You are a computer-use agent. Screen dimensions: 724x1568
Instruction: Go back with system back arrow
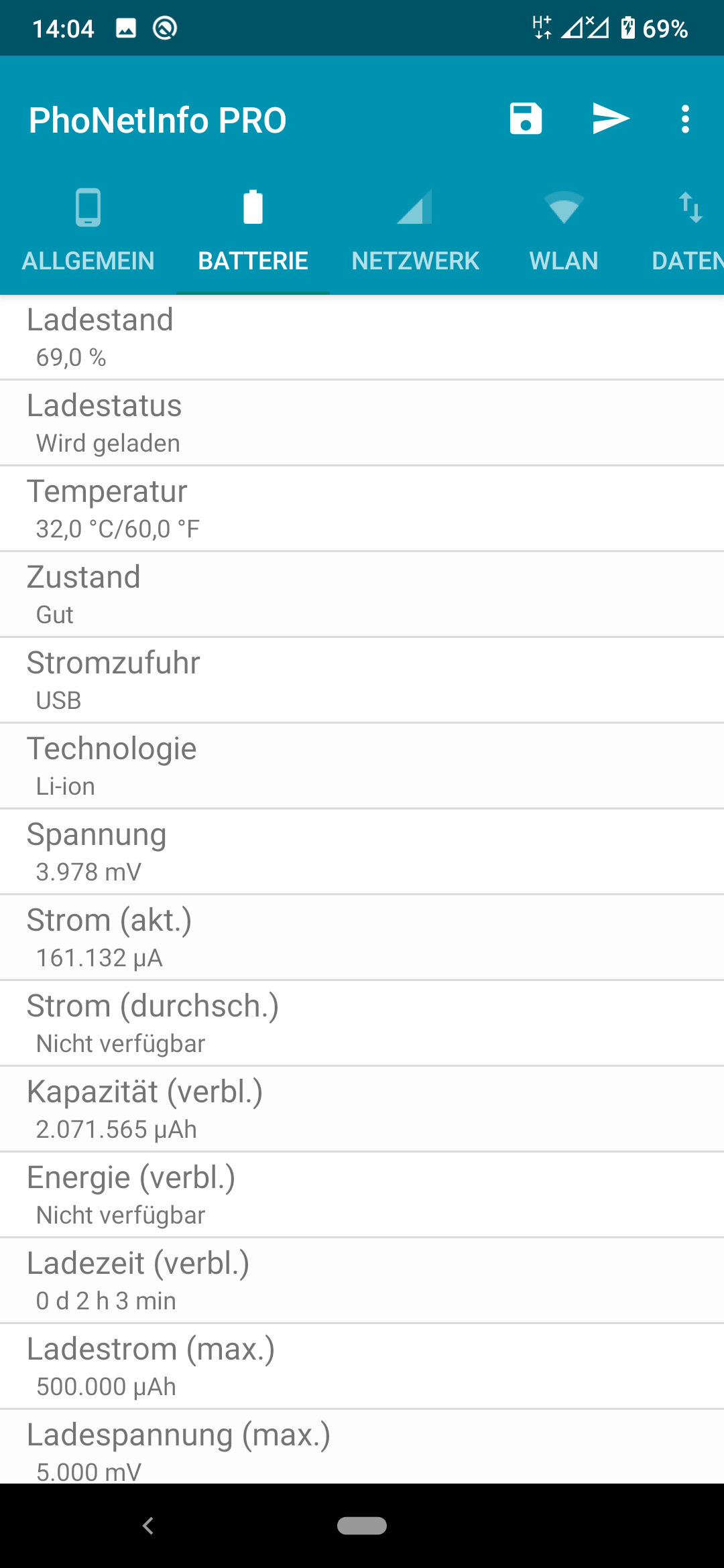pos(148,1526)
